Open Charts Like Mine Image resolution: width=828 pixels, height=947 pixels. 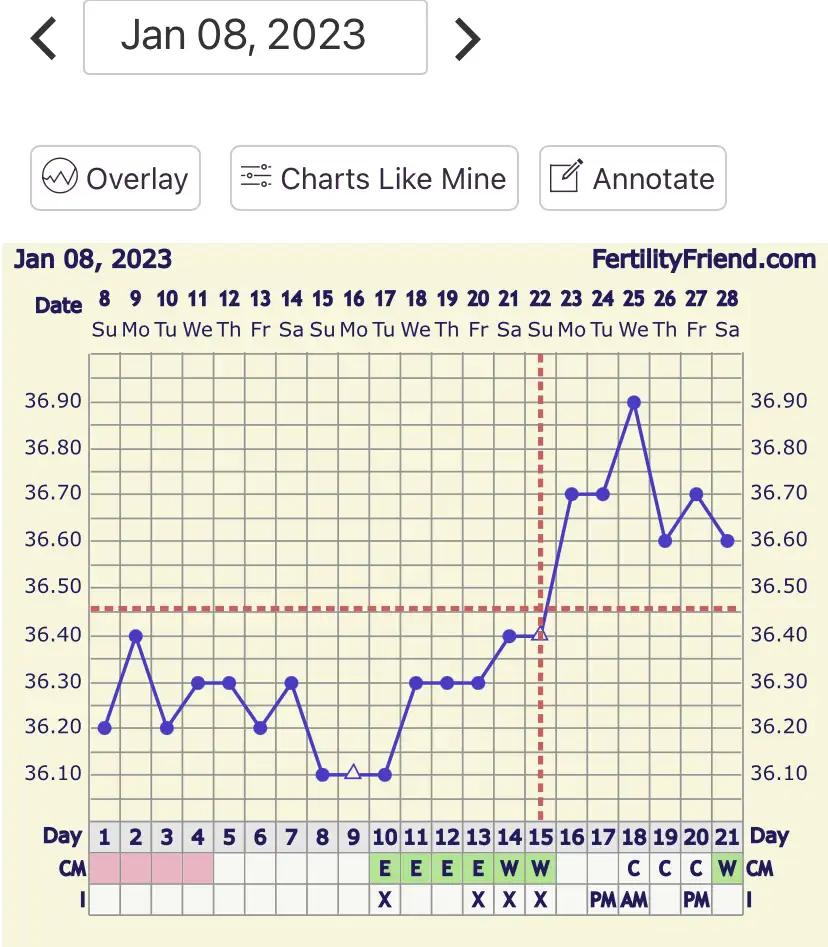tap(374, 178)
